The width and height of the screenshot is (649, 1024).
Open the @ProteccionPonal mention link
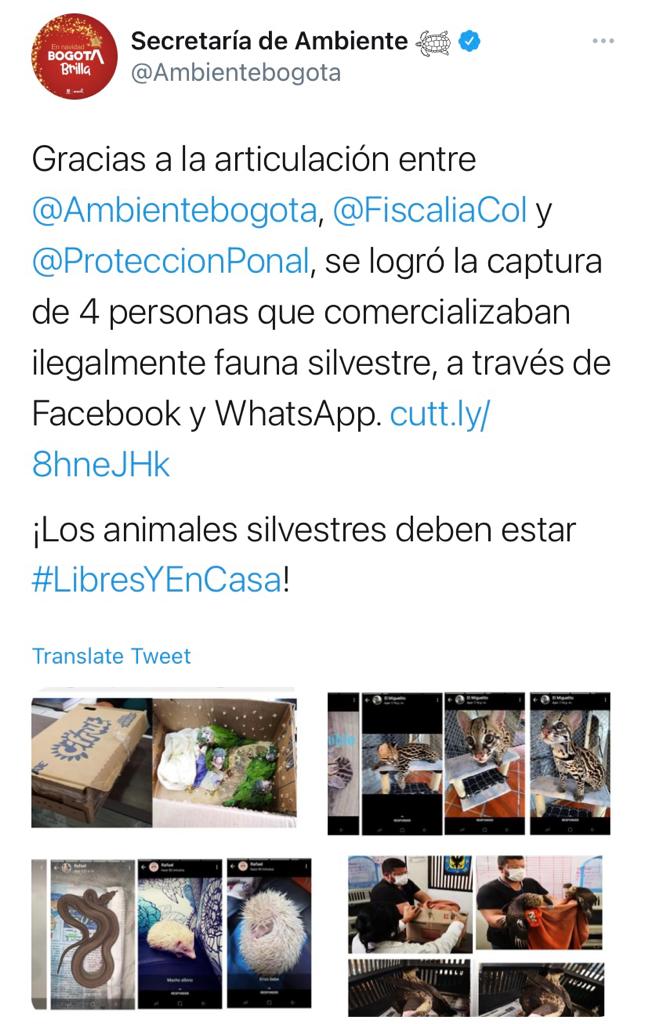point(170,261)
